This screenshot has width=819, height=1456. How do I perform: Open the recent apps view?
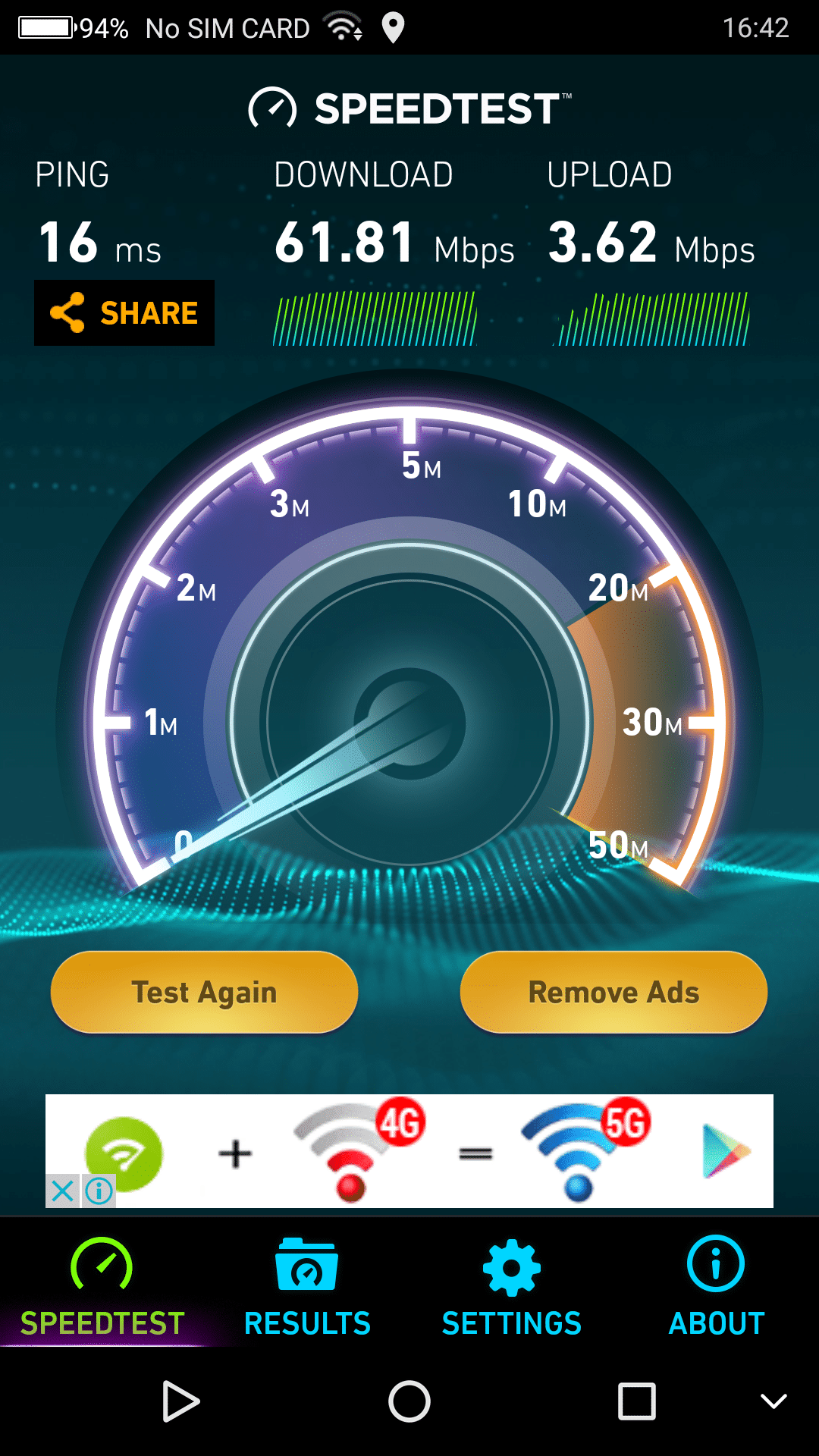(636, 1401)
